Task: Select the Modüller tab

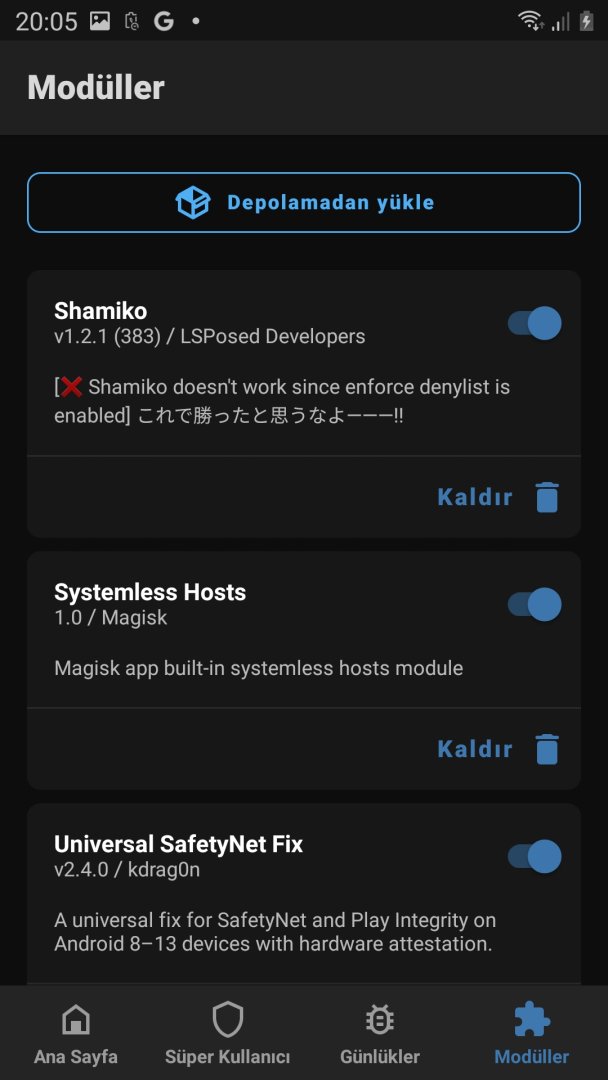Action: pyautogui.click(x=531, y=1034)
